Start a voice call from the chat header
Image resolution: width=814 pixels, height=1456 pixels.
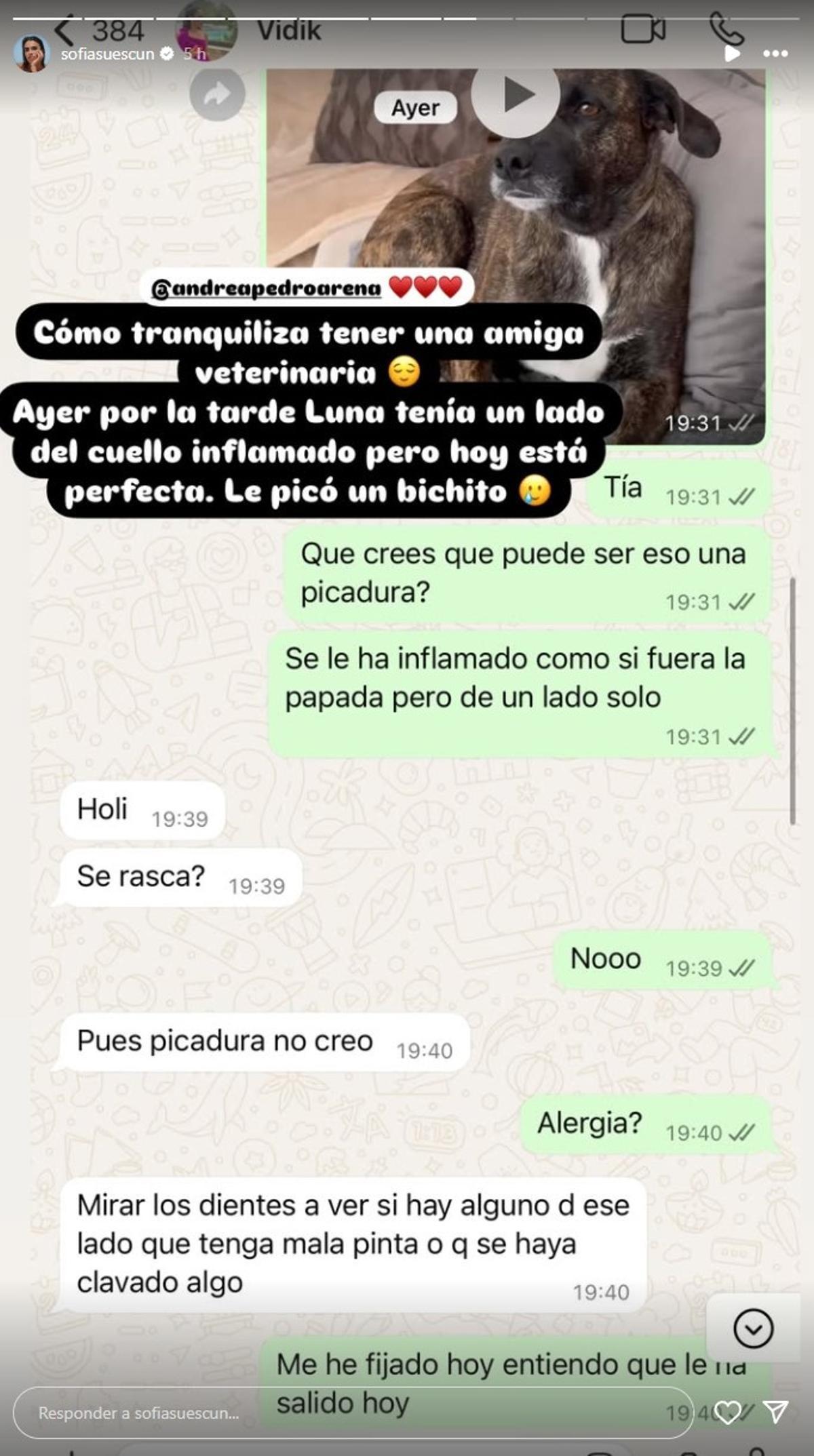point(726,28)
